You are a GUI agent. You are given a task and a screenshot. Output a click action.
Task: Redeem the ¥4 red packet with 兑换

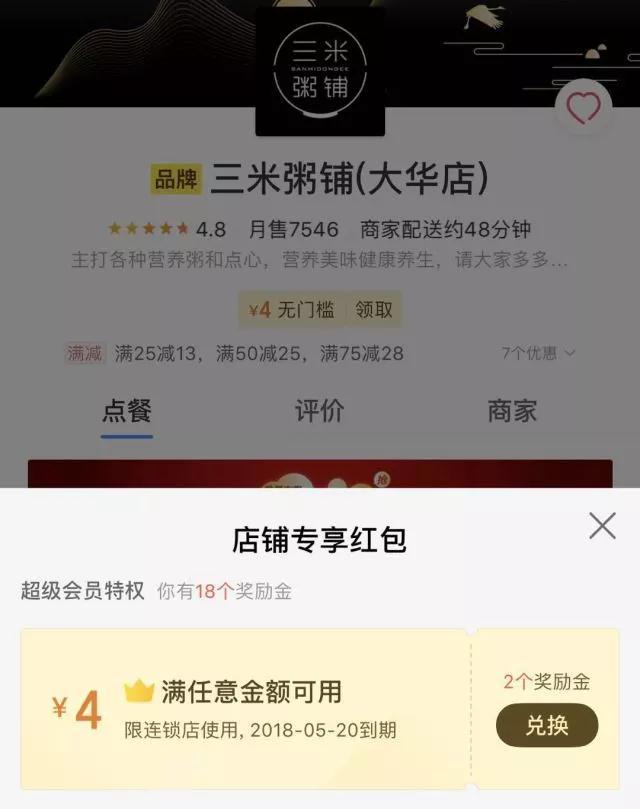tap(547, 726)
